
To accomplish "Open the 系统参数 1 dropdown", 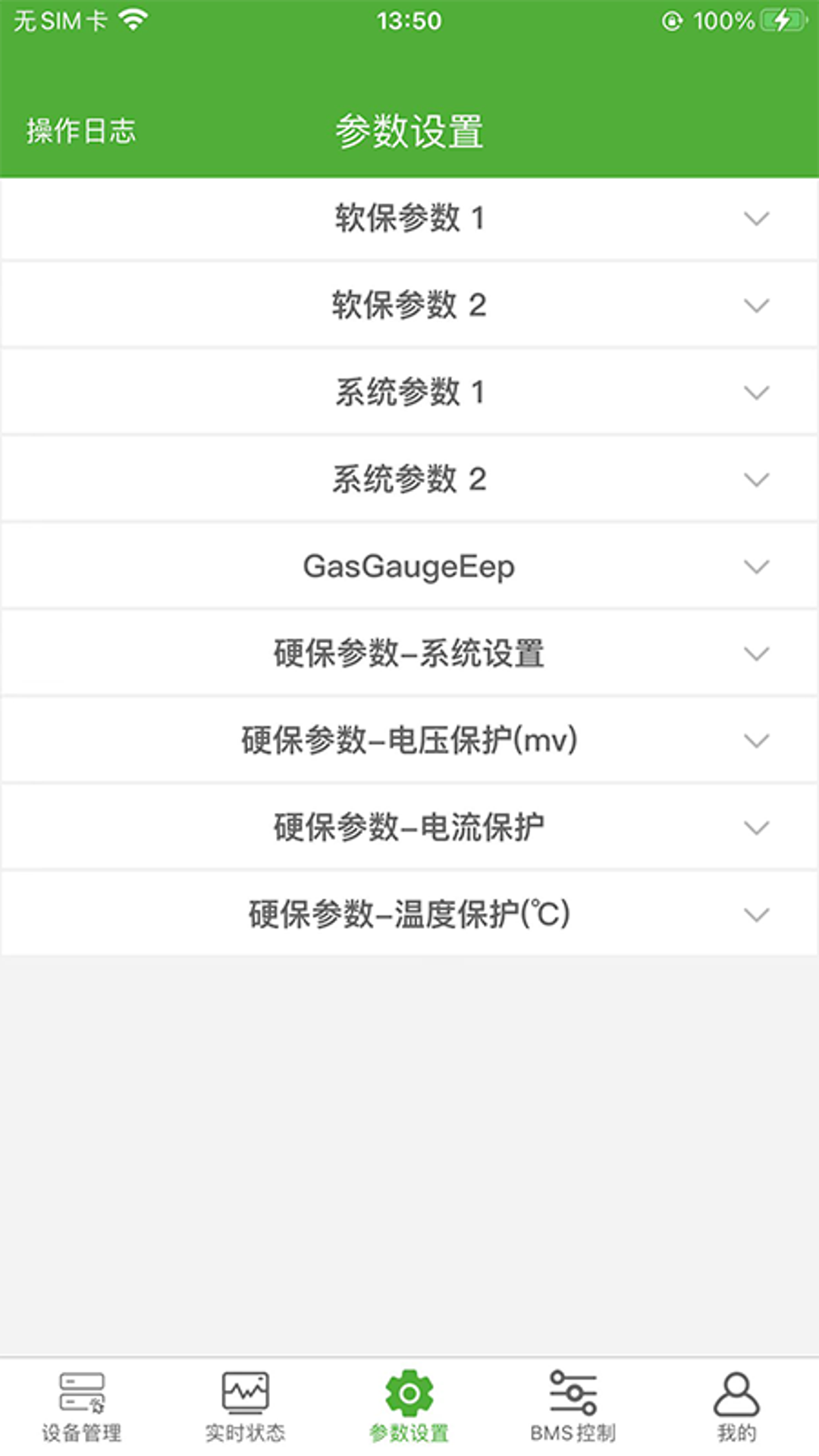I will point(409,392).
